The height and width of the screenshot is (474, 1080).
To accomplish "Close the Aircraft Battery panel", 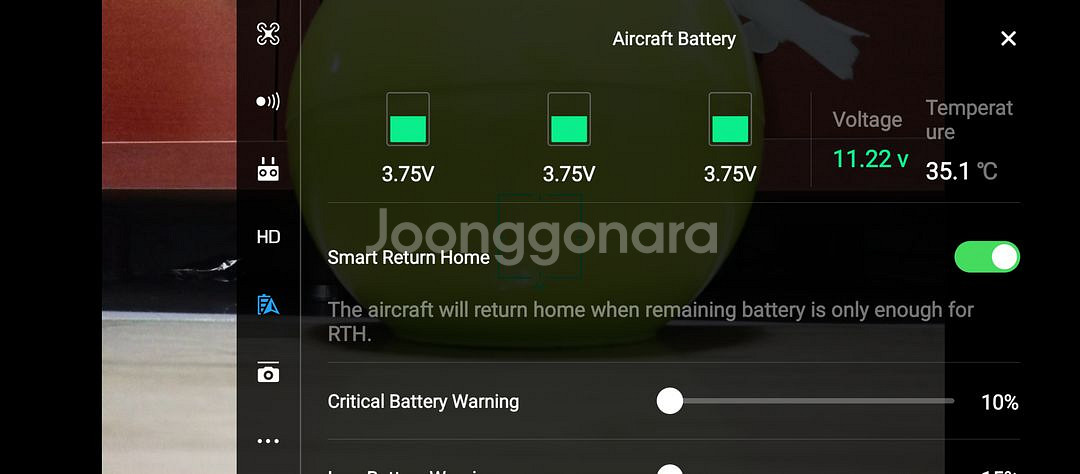I will [x=1008, y=39].
